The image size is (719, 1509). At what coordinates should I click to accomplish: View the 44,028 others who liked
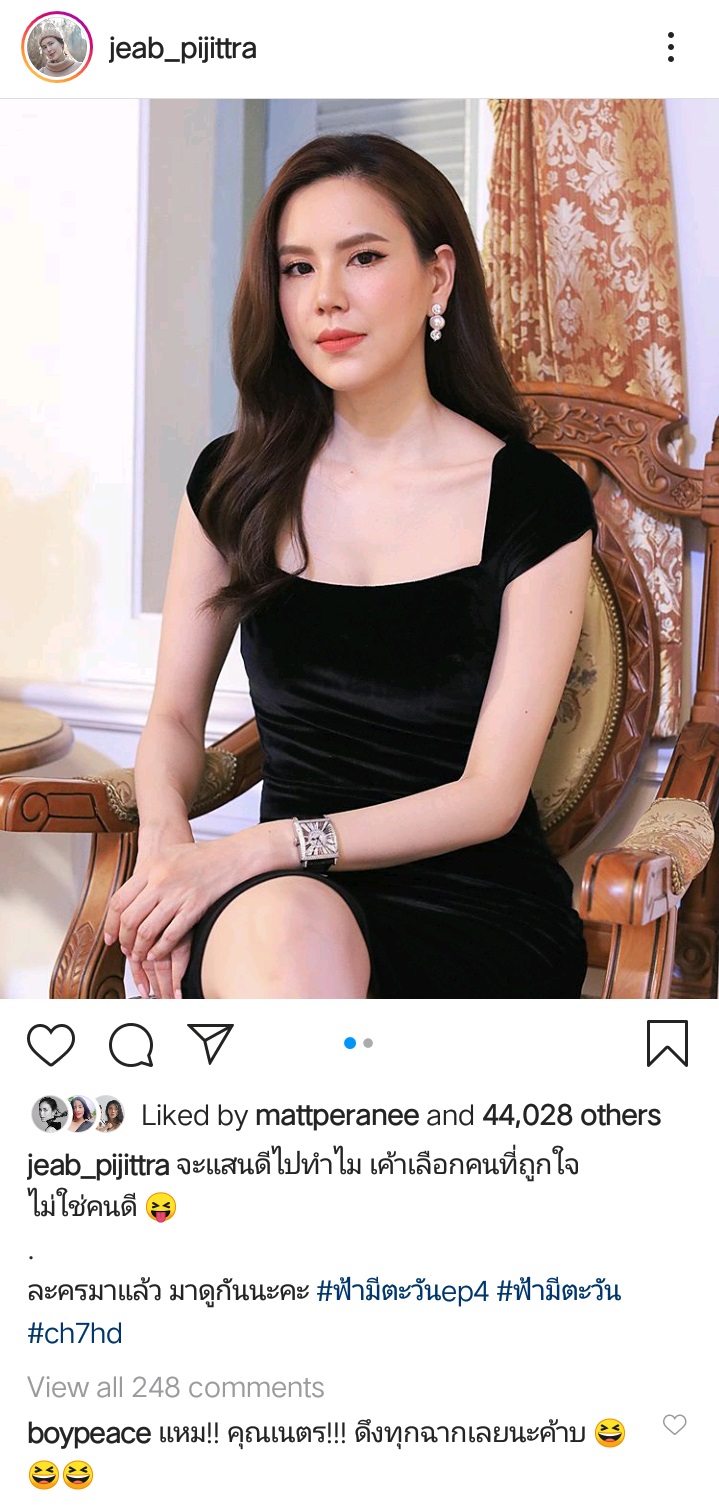coord(571,1115)
